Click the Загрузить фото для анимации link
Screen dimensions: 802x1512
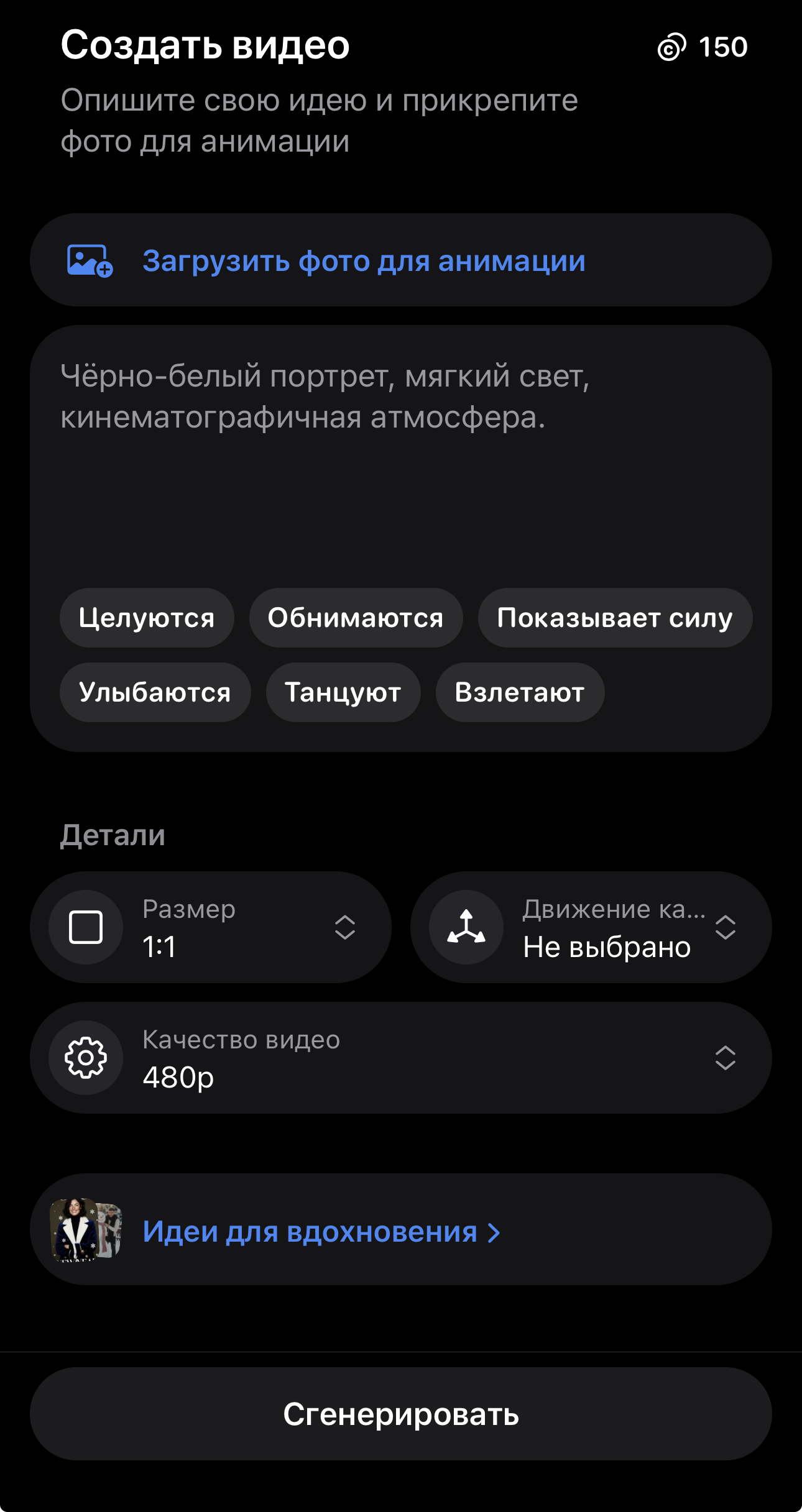pos(364,262)
